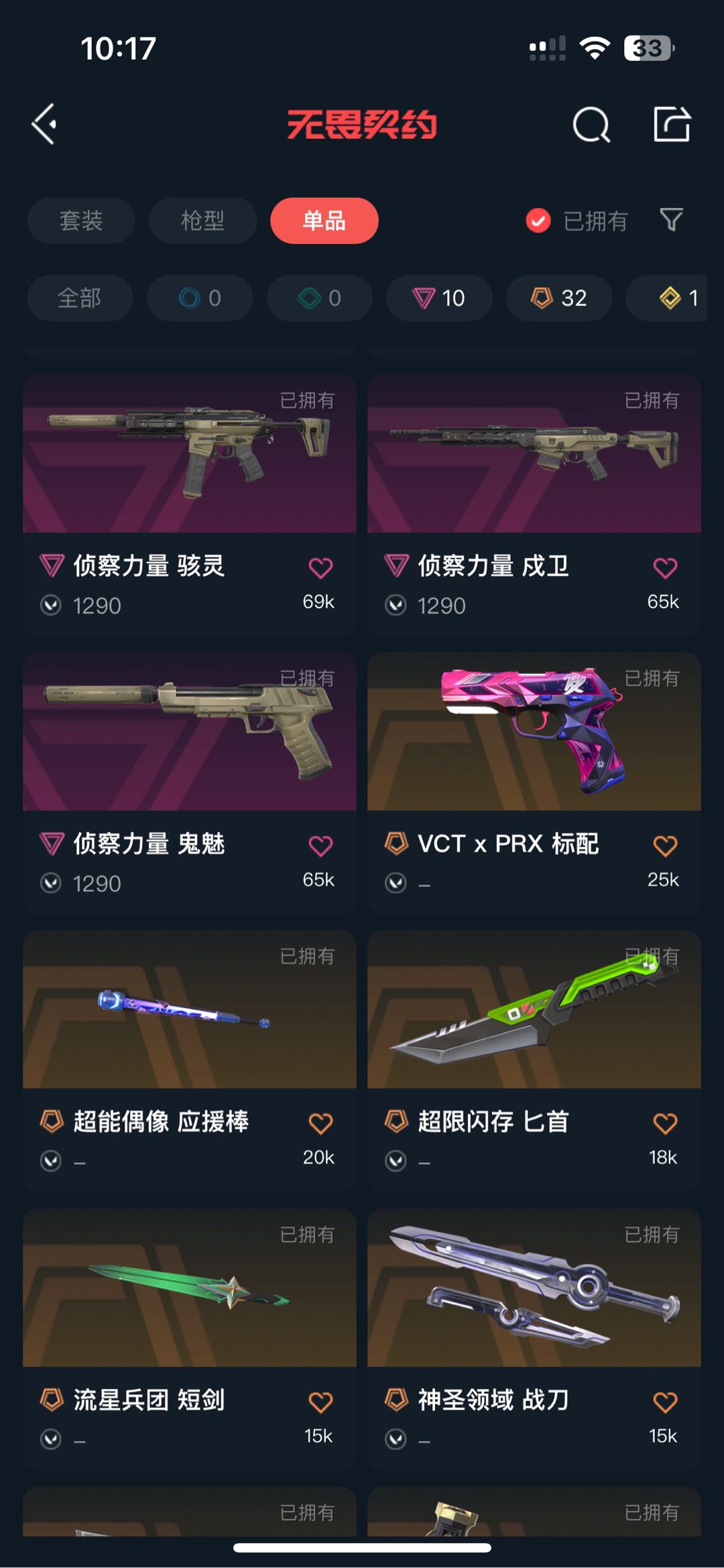Switch to the 套装 tab
The image size is (724, 1568).
[81, 221]
